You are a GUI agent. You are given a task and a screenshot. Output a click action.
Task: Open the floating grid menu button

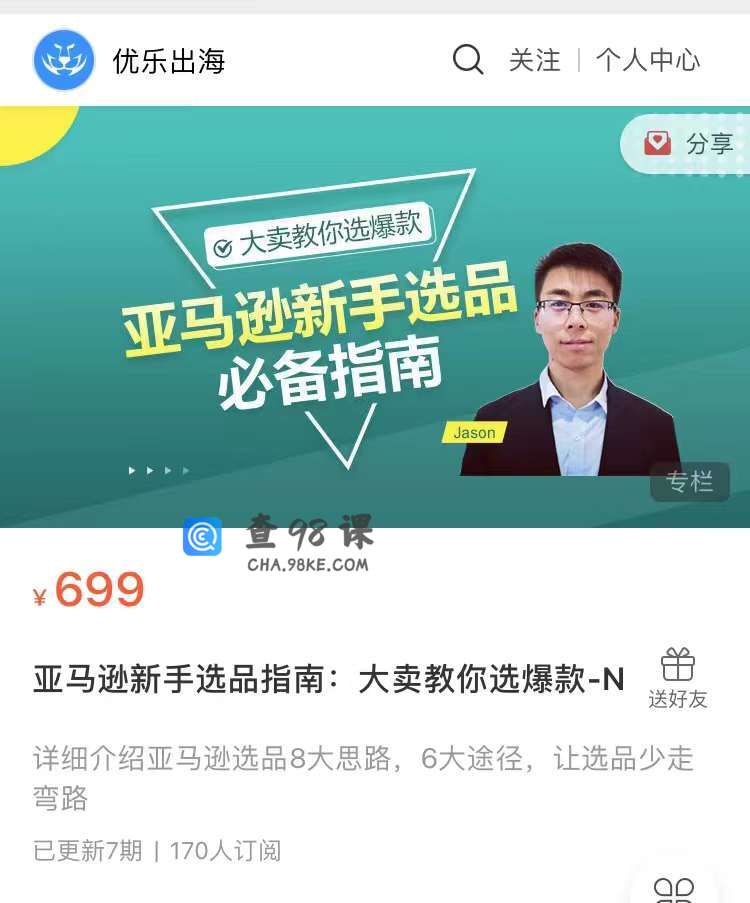[673, 886]
